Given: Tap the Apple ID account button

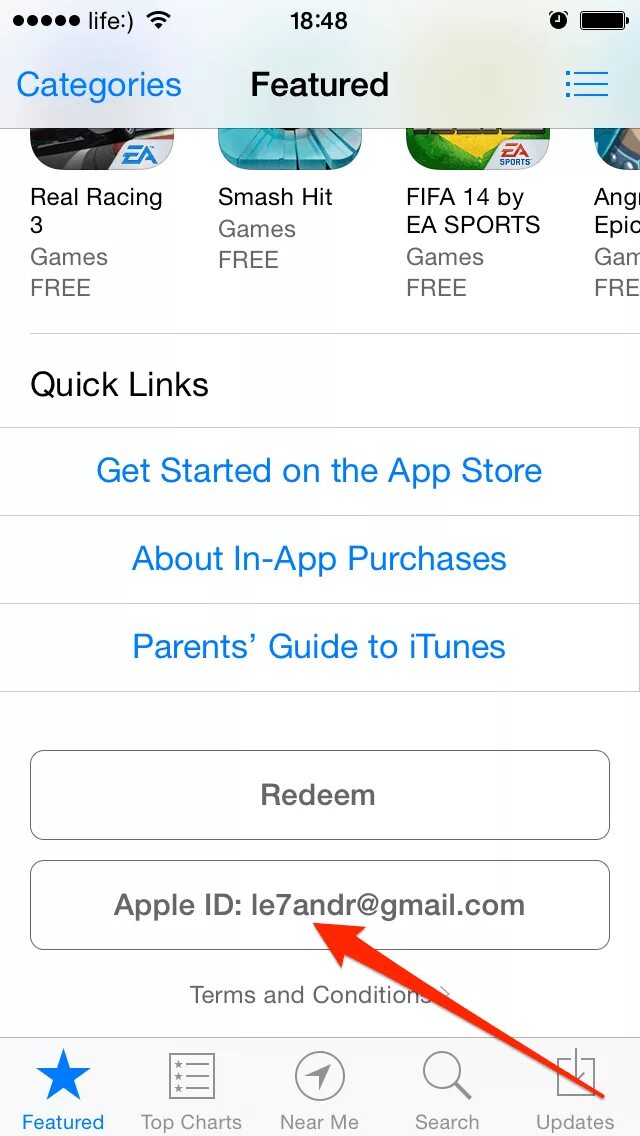Looking at the screenshot, I should pyautogui.click(x=320, y=905).
